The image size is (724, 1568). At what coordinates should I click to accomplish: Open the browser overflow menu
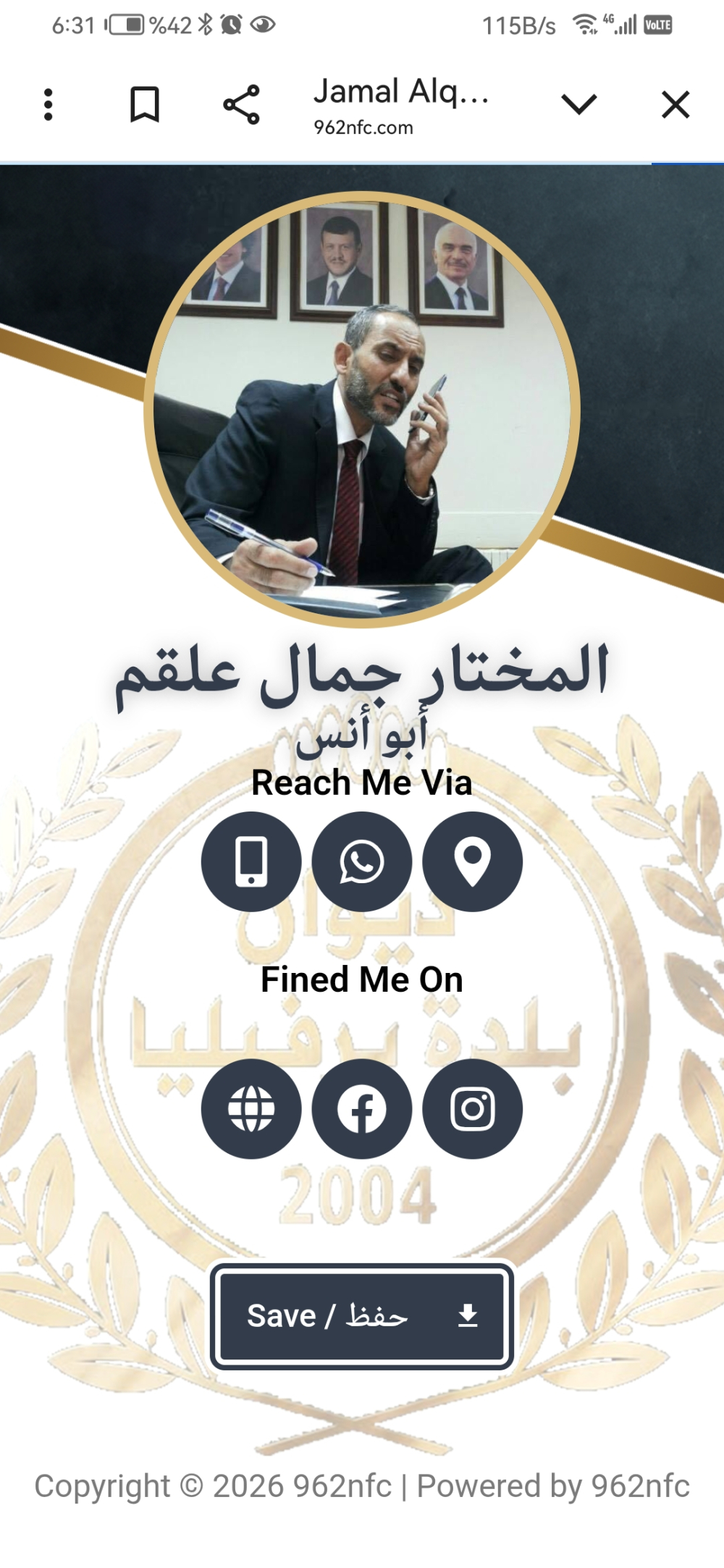pos(49,105)
